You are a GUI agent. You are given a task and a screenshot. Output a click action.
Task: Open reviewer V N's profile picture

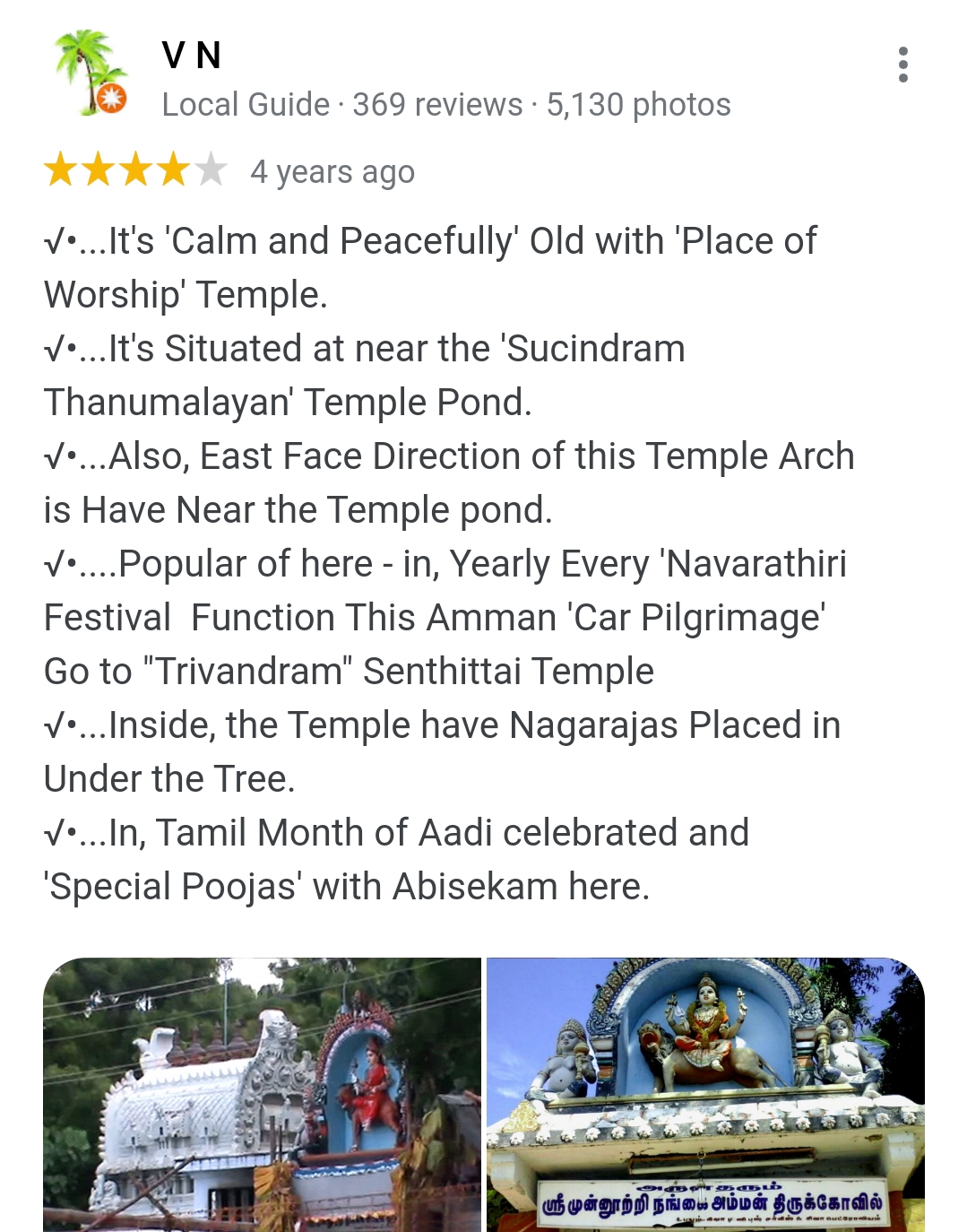[90, 74]
